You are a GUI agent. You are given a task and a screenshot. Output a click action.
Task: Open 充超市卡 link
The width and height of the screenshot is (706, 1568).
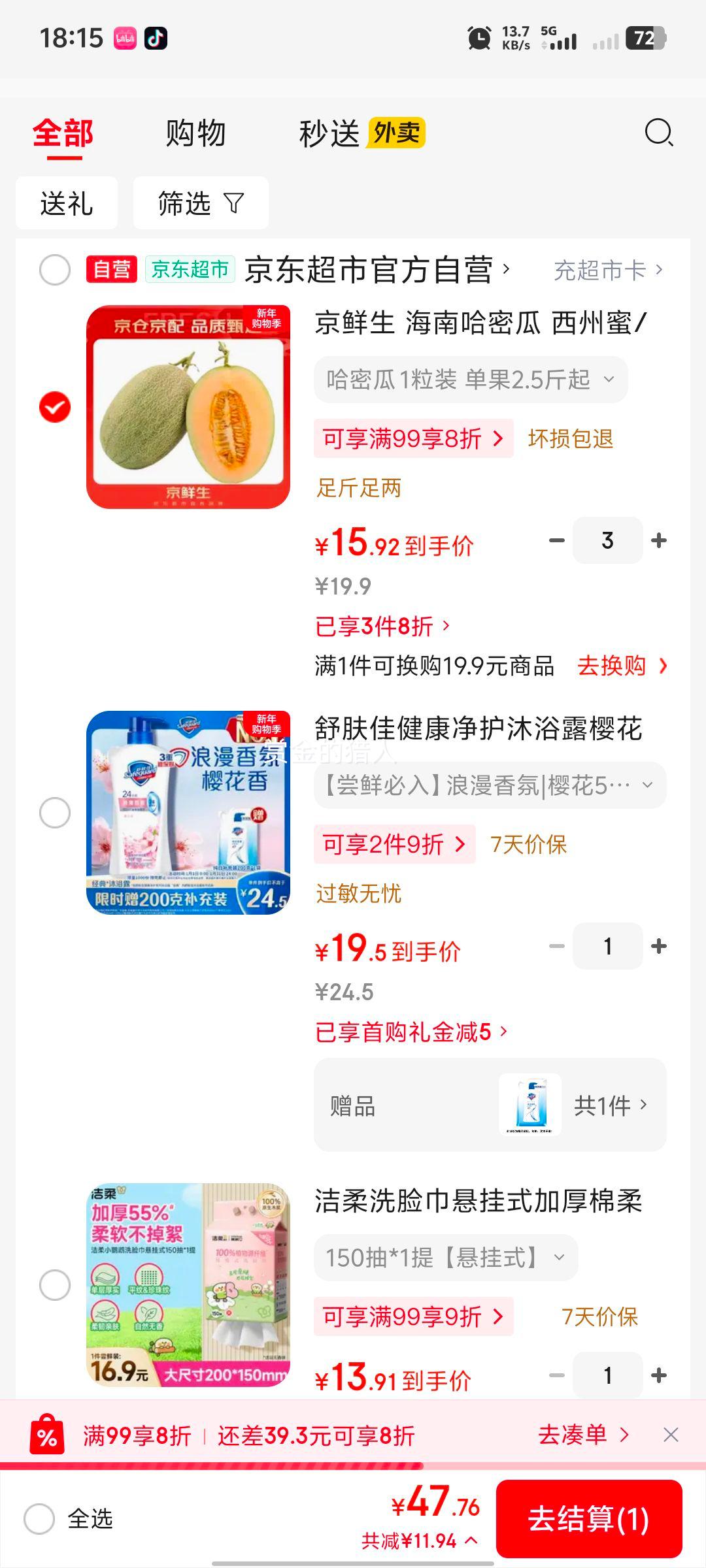point(608,270)
